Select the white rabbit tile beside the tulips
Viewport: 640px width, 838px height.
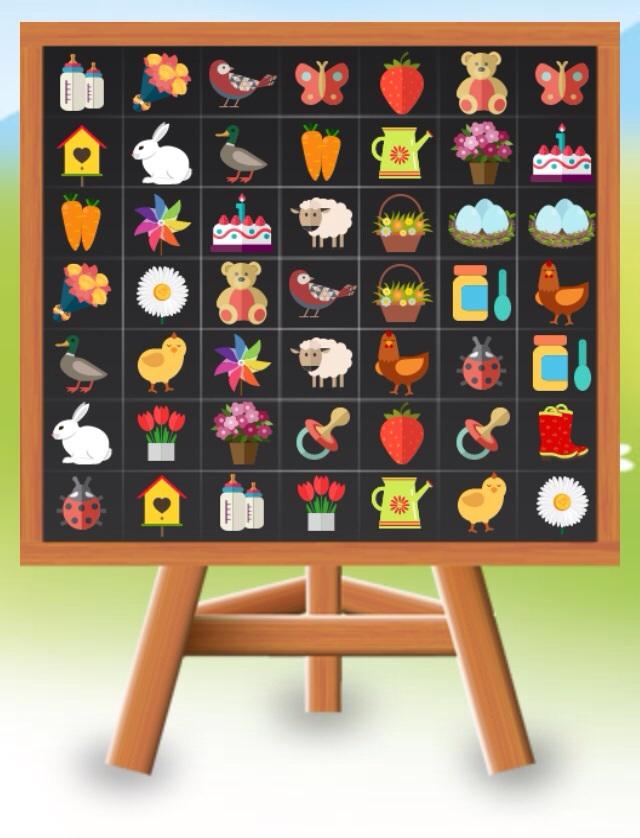pyautogui.click(x=82, y=434)
